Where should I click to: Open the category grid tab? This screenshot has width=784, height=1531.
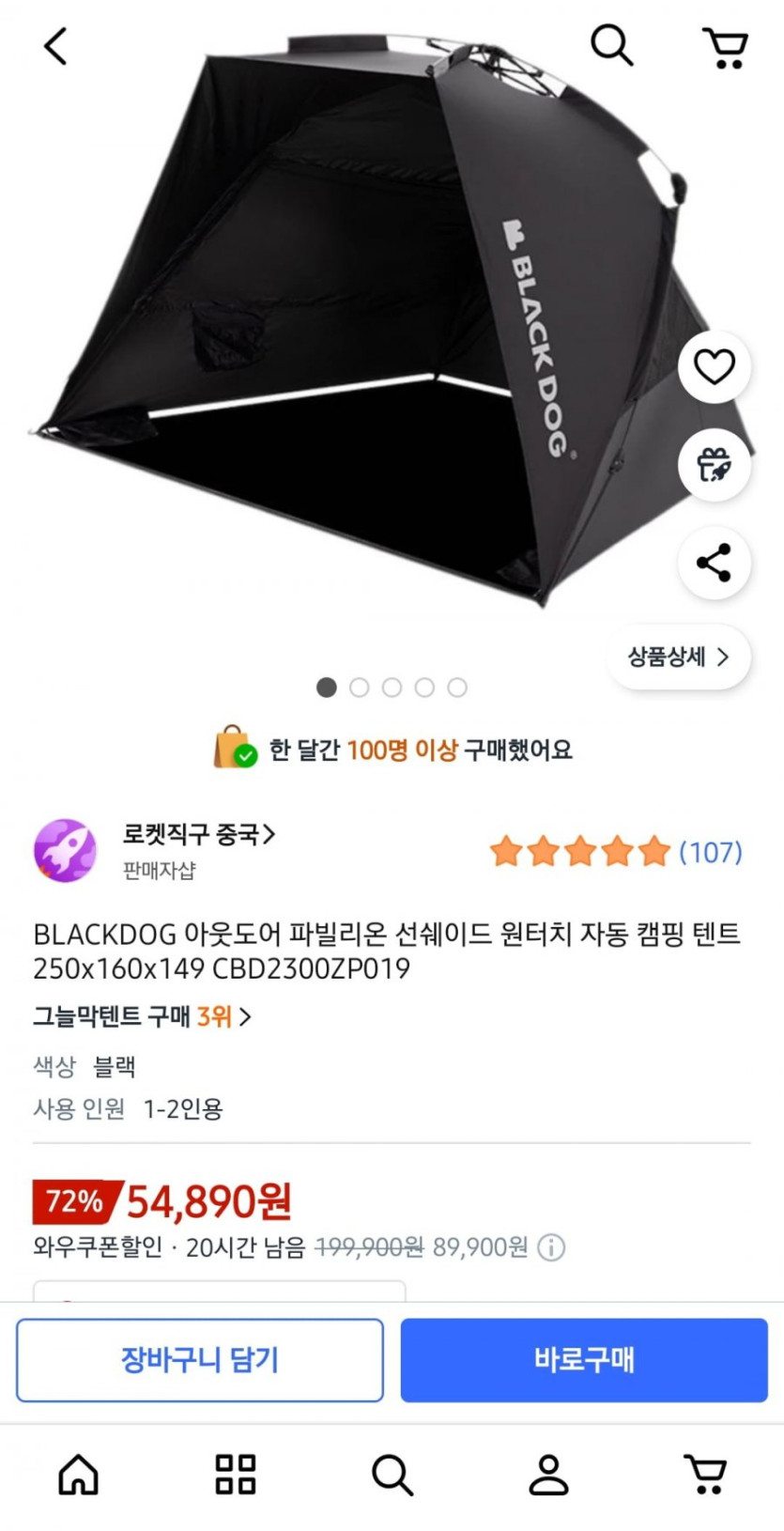(236, 1475)
